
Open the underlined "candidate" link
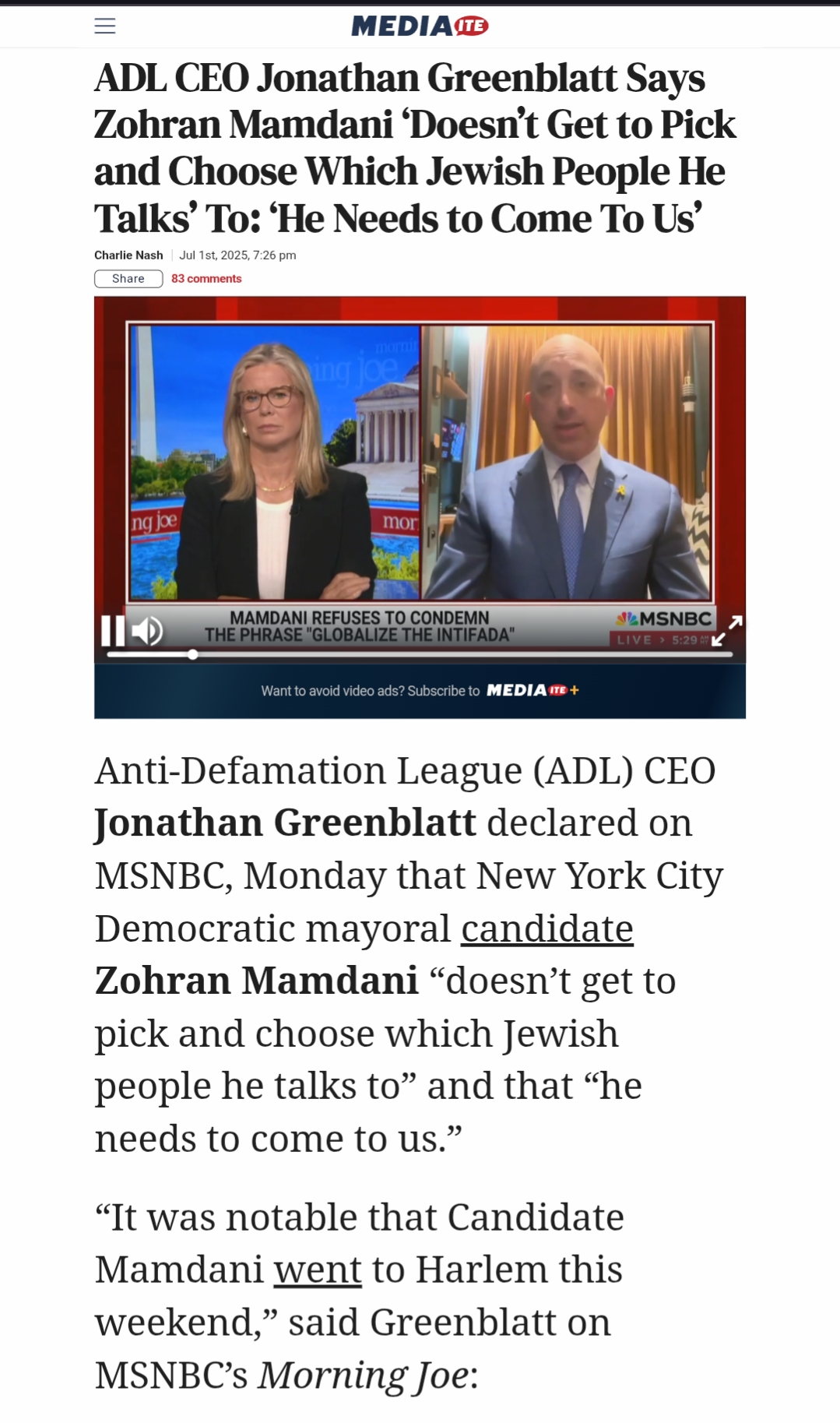(547, 928)
